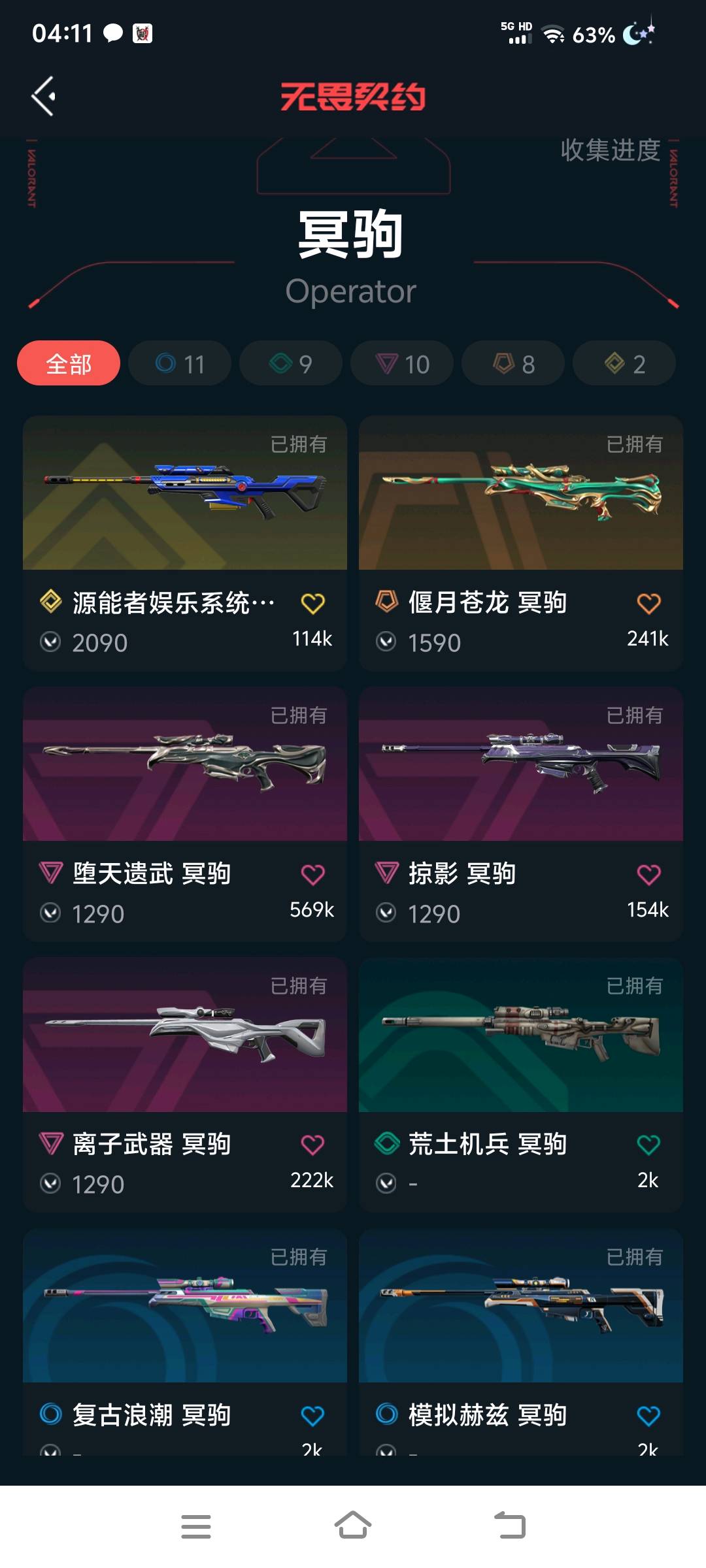Like the 偃月苍龙 冥驹 skin

648,603
